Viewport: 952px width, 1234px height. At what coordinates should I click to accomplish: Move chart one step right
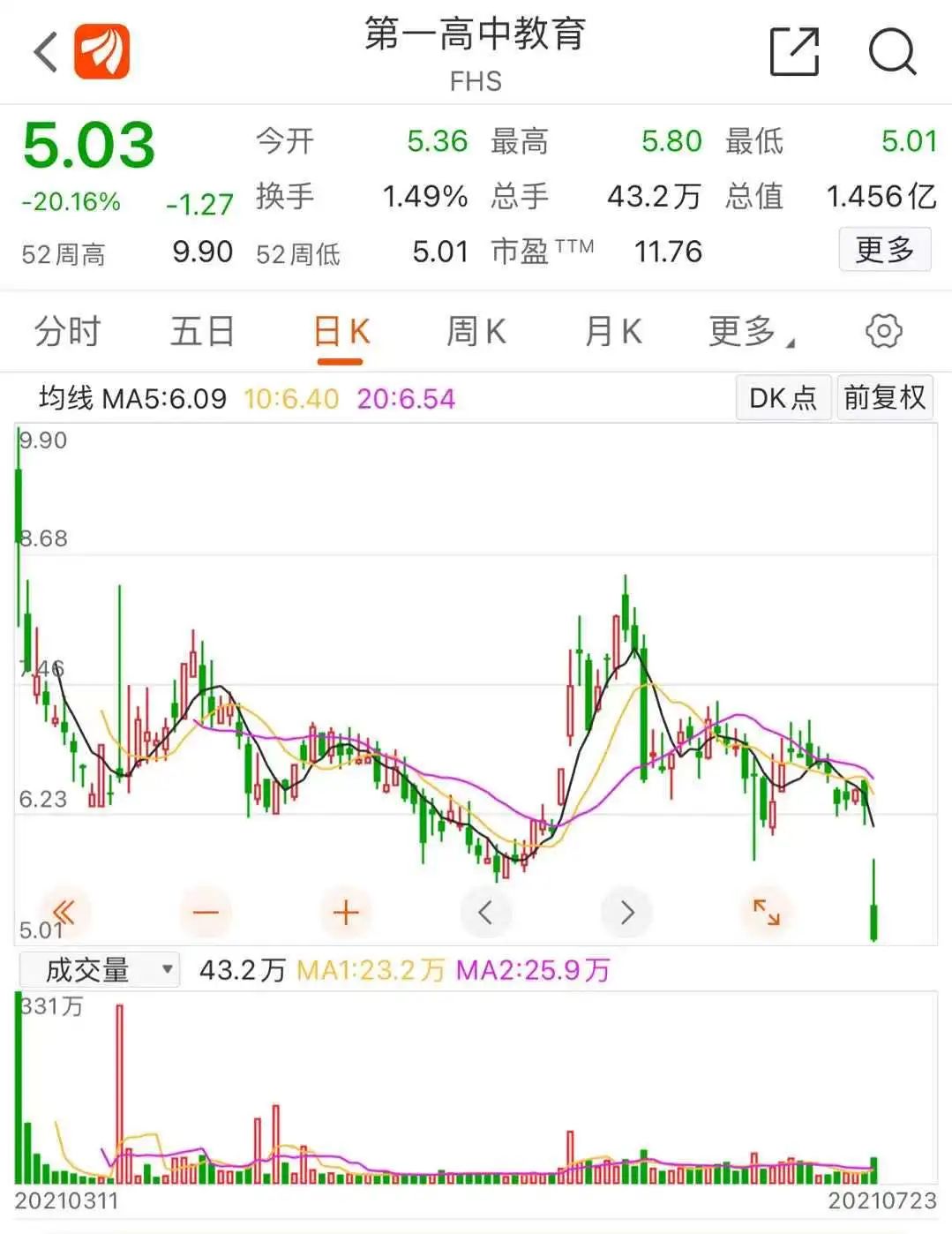[626, 912]
